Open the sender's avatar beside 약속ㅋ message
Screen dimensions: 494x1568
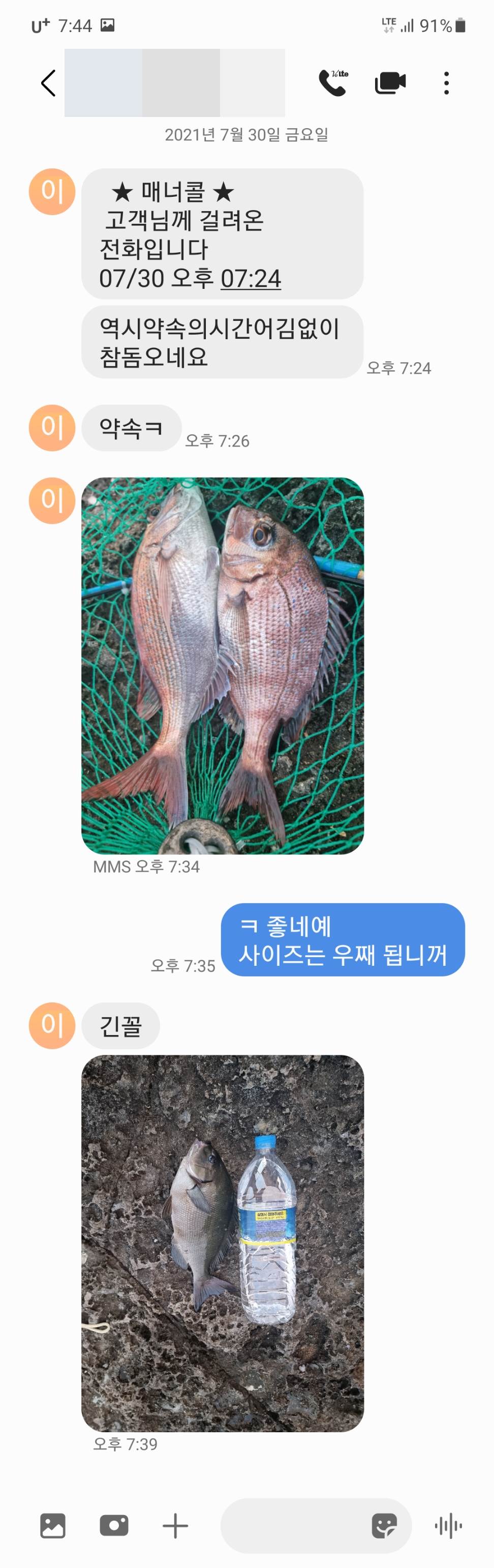(x=52, y=428)
